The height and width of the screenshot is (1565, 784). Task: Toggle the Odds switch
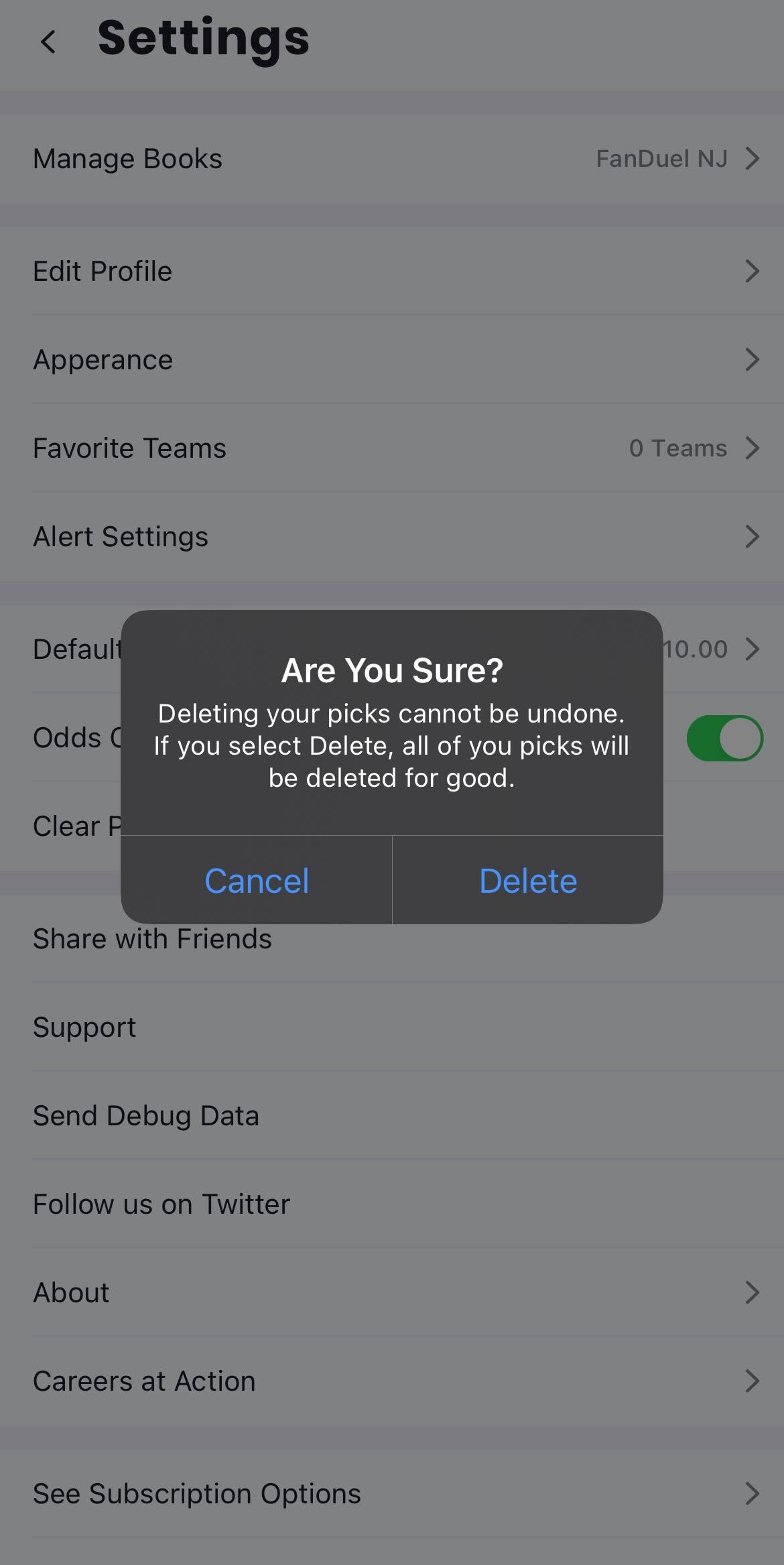click(724, 738)
